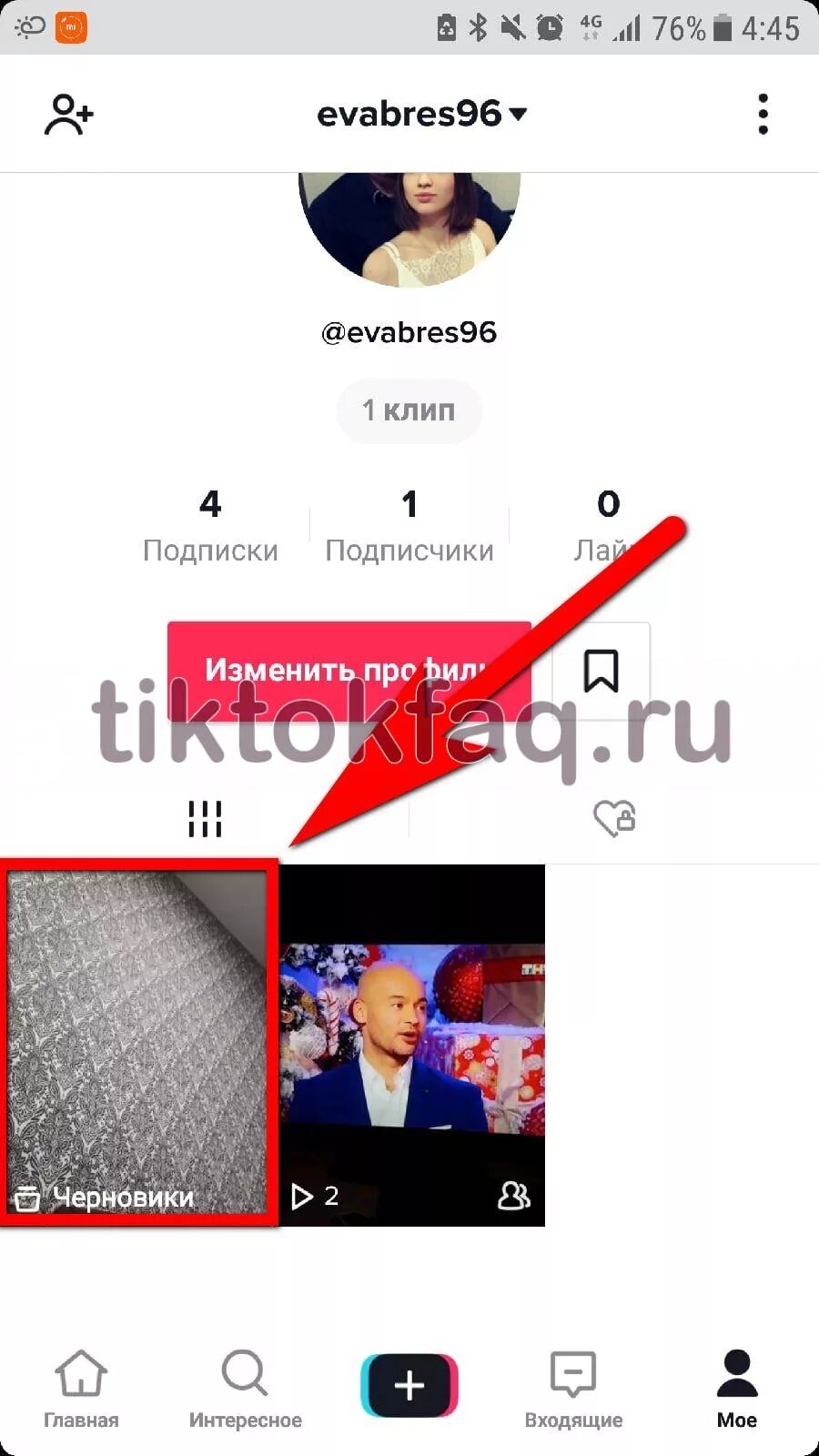Expand the evabres96 account switcher
The height and width of the screenshot is (1456, 819).
(x=422, y=114)
